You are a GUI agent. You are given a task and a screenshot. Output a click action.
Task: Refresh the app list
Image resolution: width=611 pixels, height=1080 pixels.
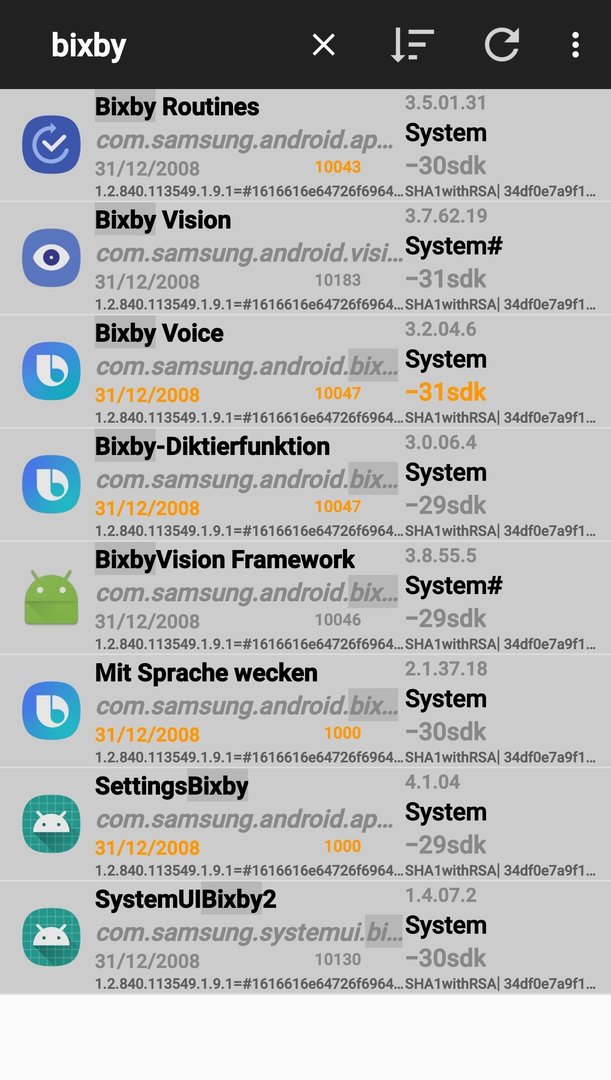[502, 45]
